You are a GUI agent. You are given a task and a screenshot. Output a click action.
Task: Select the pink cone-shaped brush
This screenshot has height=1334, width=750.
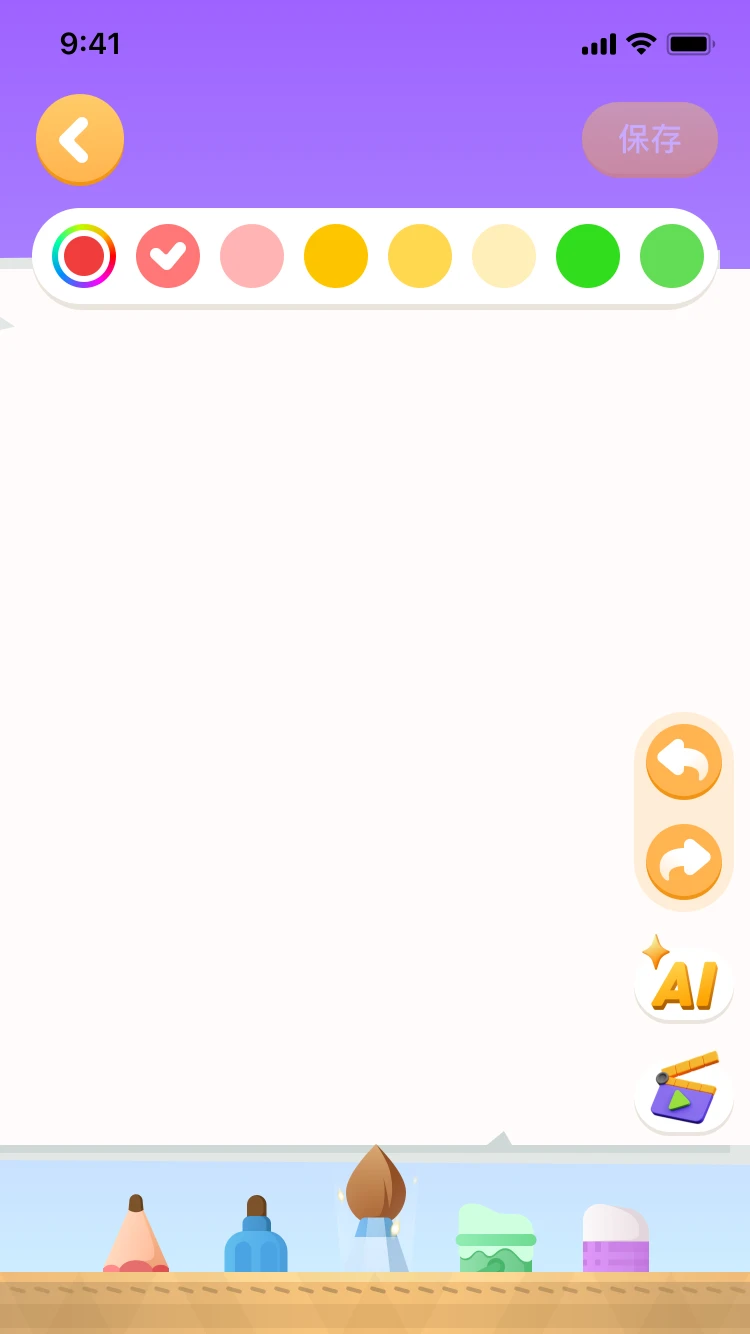pyautogui.click(x=136, y=1236)
